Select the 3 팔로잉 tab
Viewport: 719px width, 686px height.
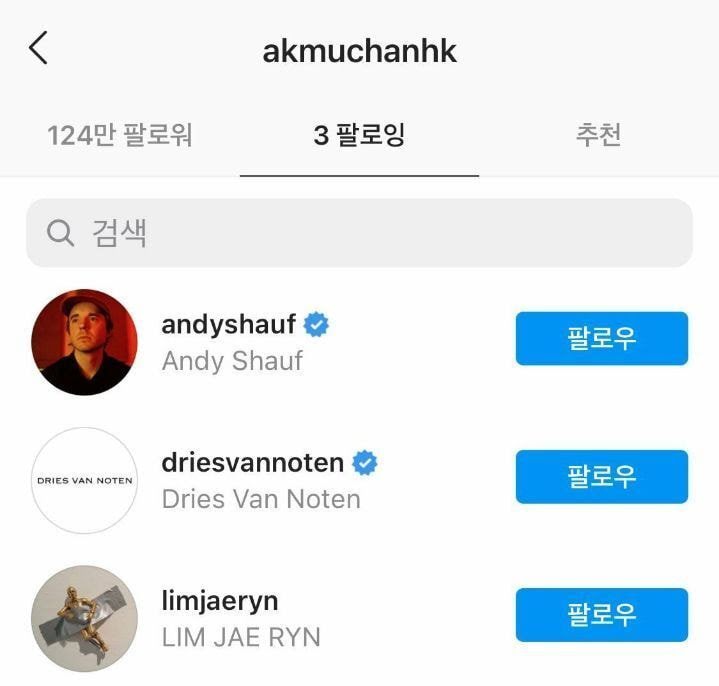coord(359,136)
